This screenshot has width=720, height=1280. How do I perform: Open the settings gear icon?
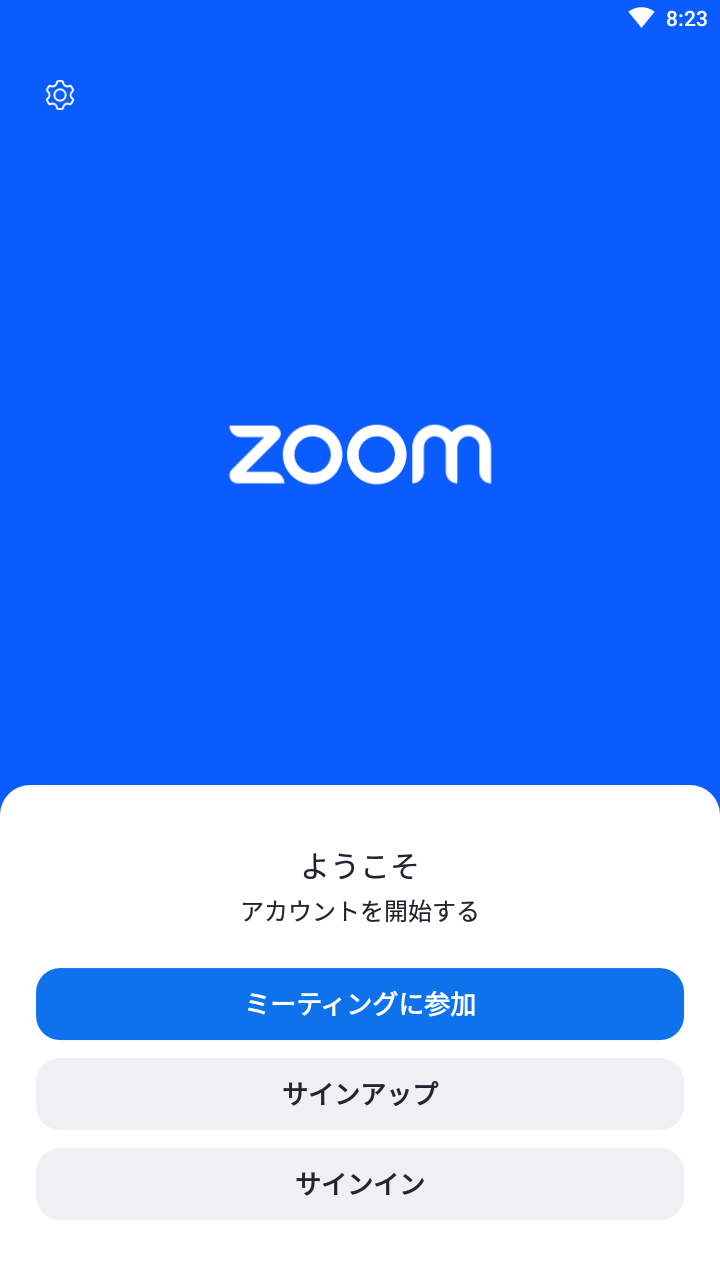click(60, 95)
